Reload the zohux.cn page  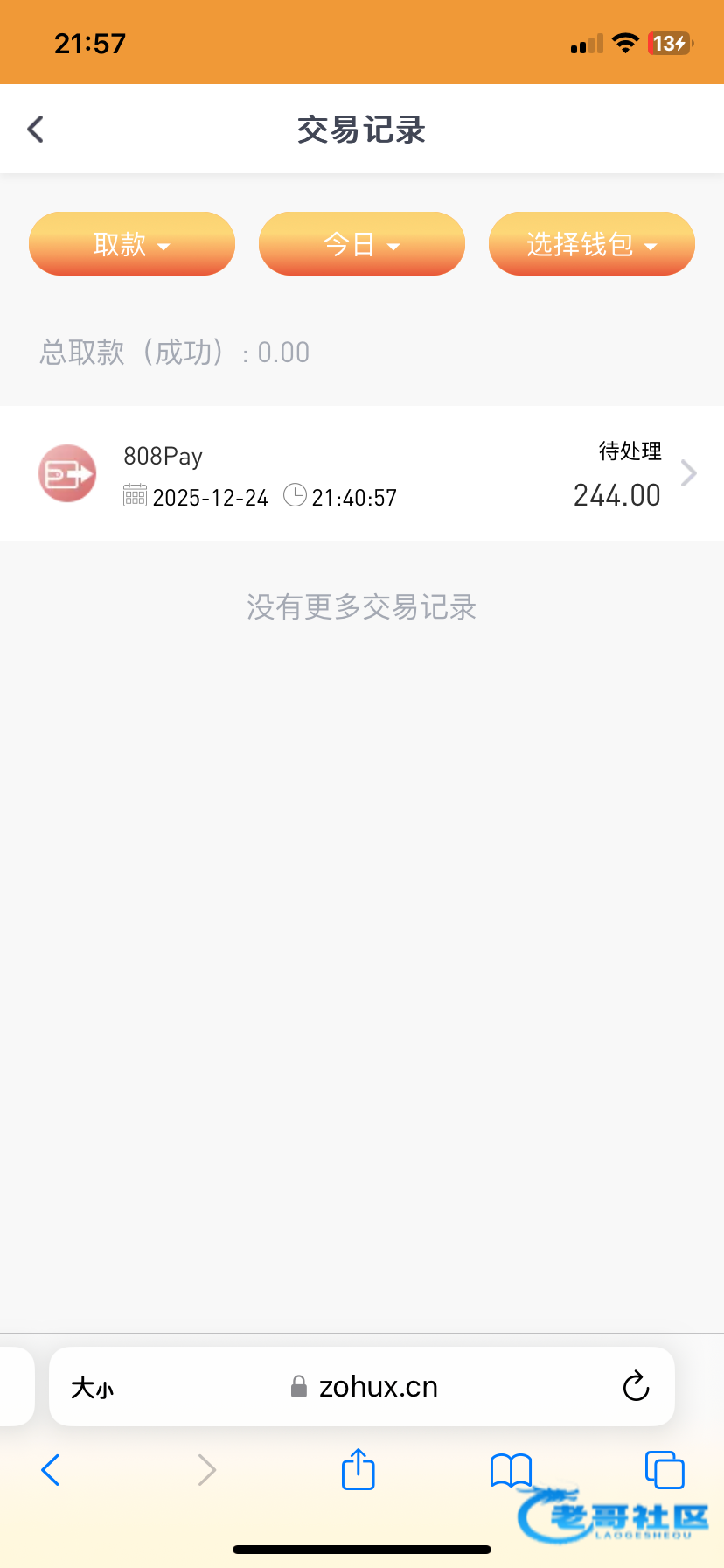636,1386
